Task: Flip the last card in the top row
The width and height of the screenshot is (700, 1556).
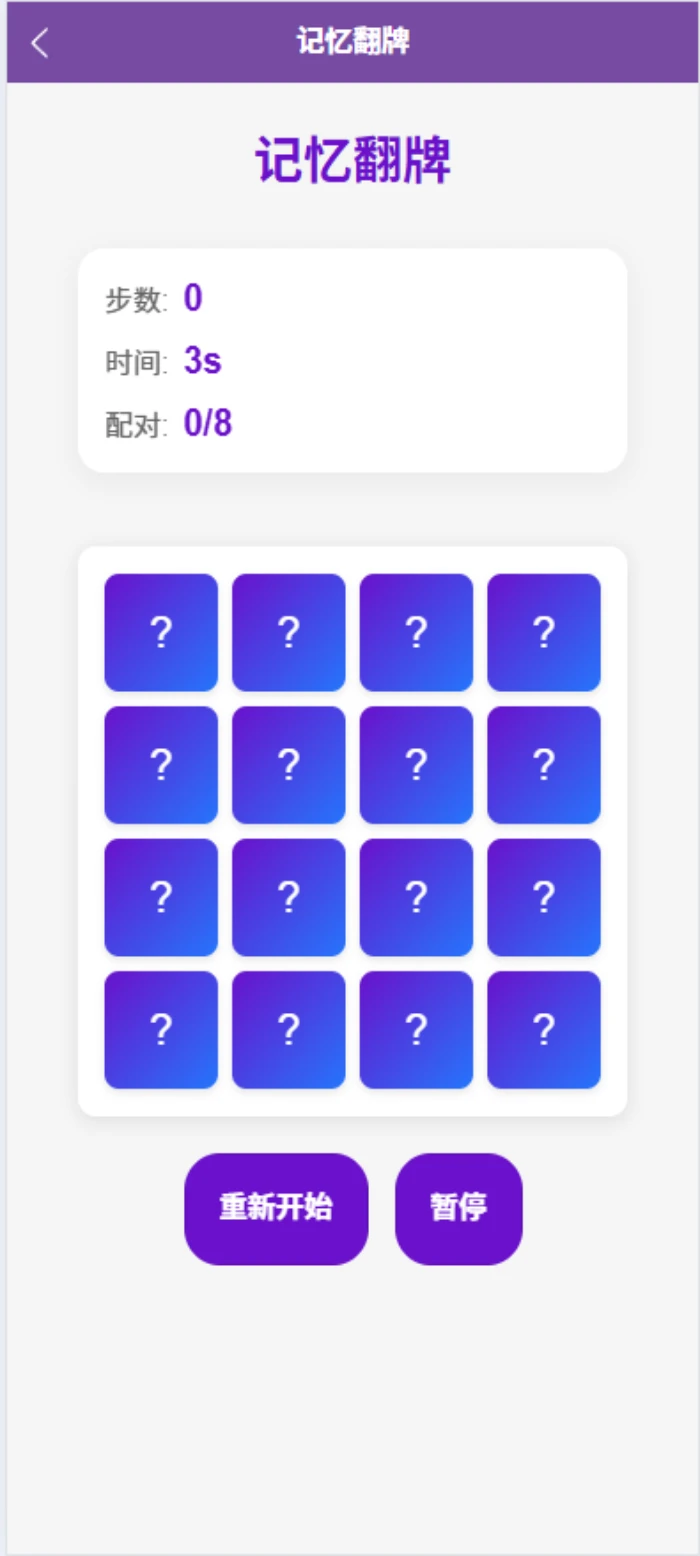Action: pyautogui.click(x=543, y=632)
